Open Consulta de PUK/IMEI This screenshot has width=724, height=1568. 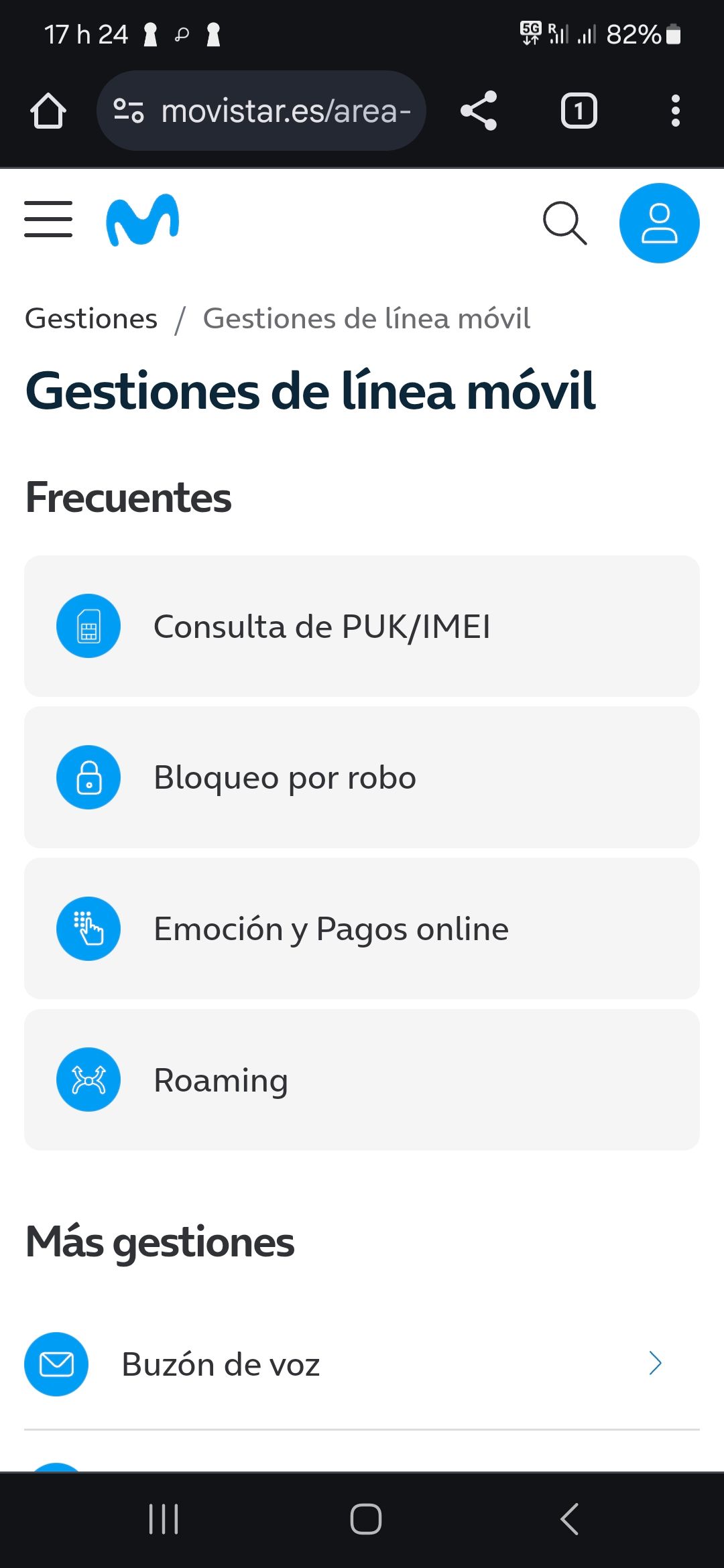pyautogui.click(x=362, y=626)
